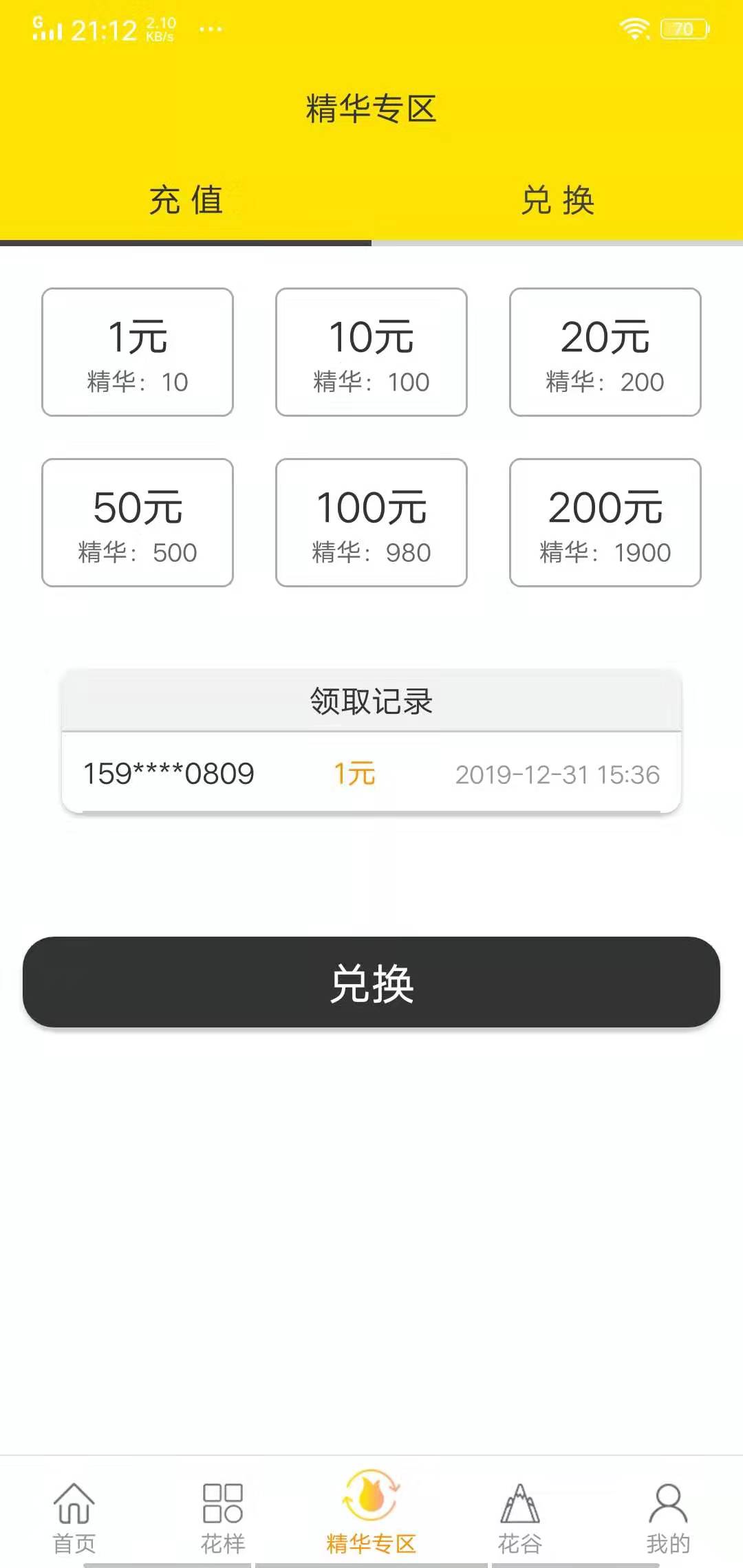Select the 100元 recharge option
The height and width of the screenshot is (1568, 743).
pos(371,523)
